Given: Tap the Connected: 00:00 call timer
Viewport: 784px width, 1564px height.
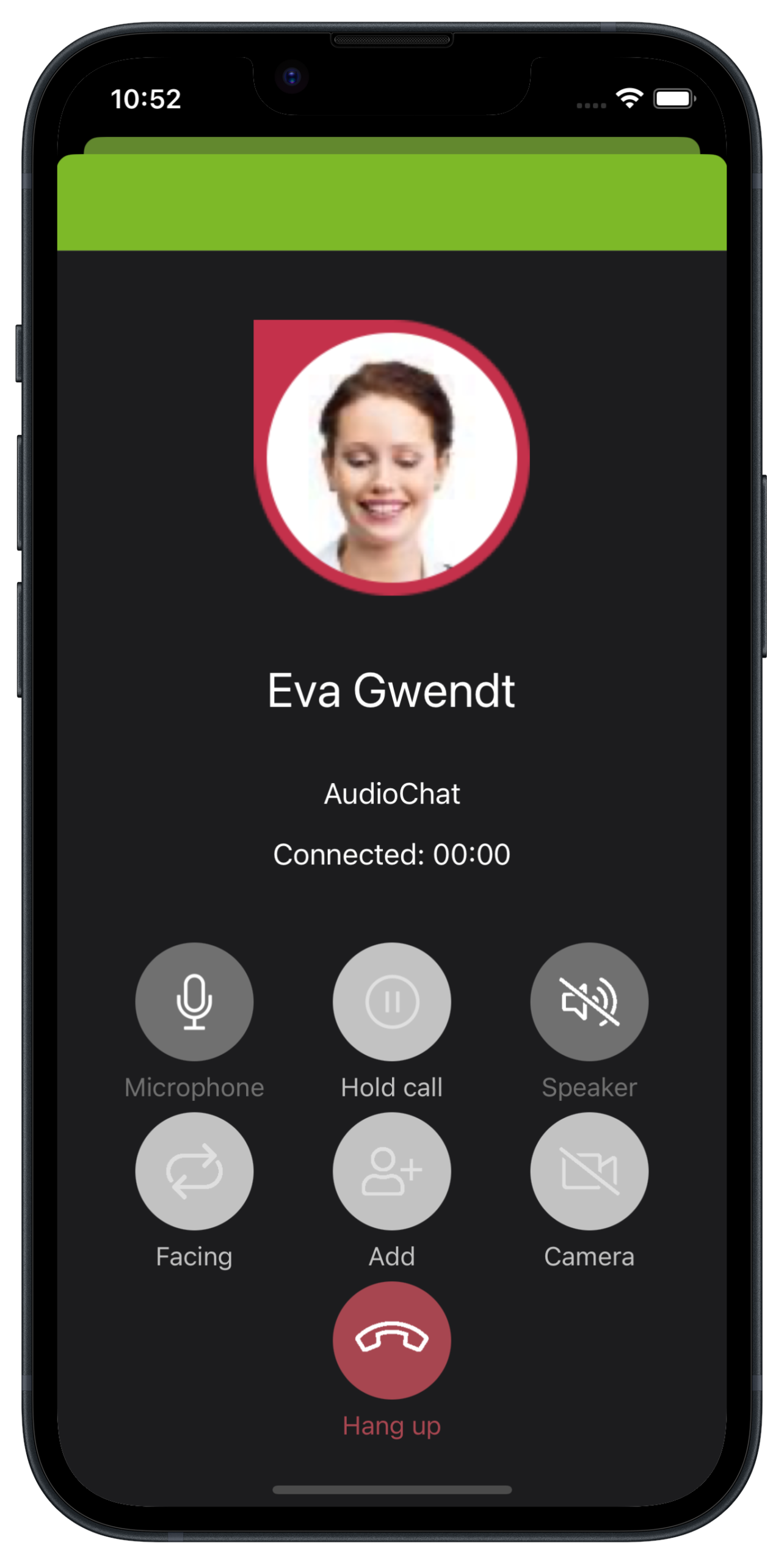Looking at the screenshot, I should click(x=391, y=855).
